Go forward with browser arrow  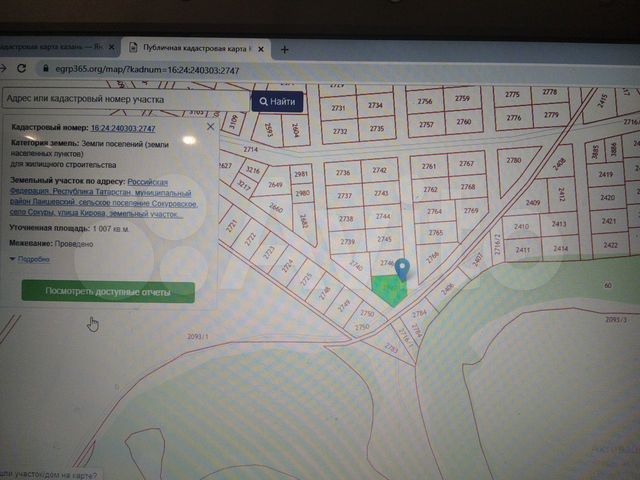(x=3, y=68)
